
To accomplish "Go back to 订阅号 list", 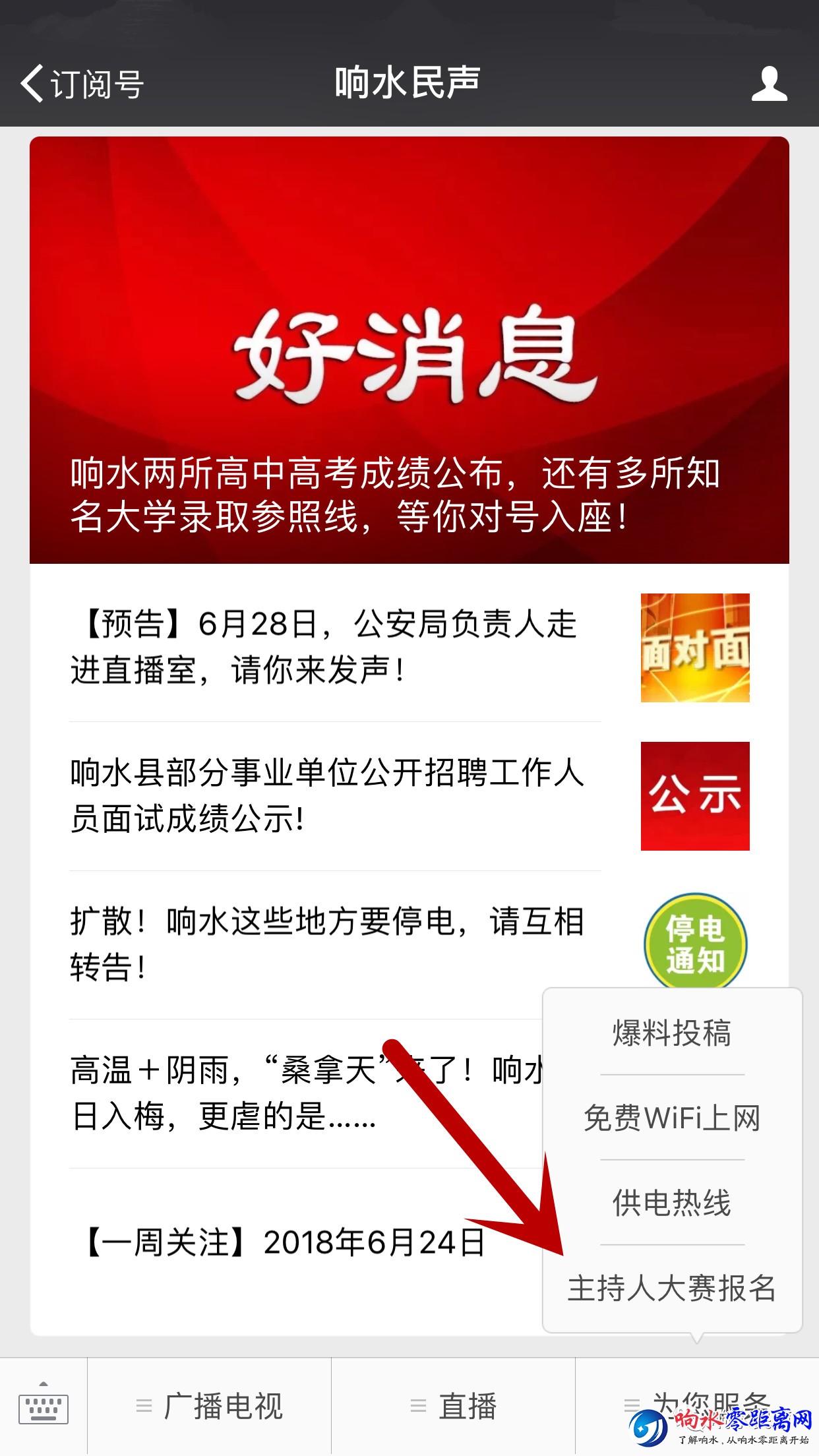I will [80, 84].
